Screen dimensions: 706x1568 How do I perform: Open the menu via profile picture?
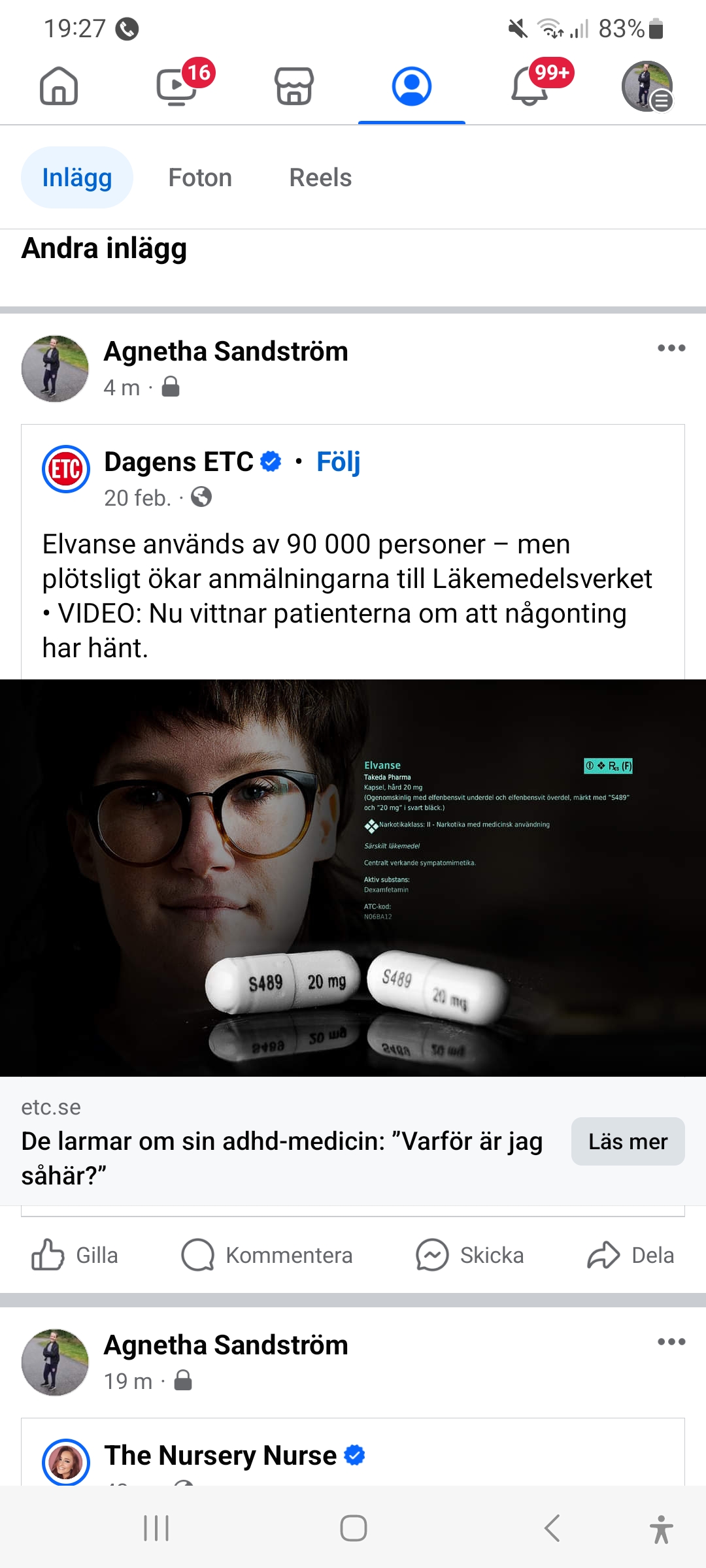(x=647, y=86)
